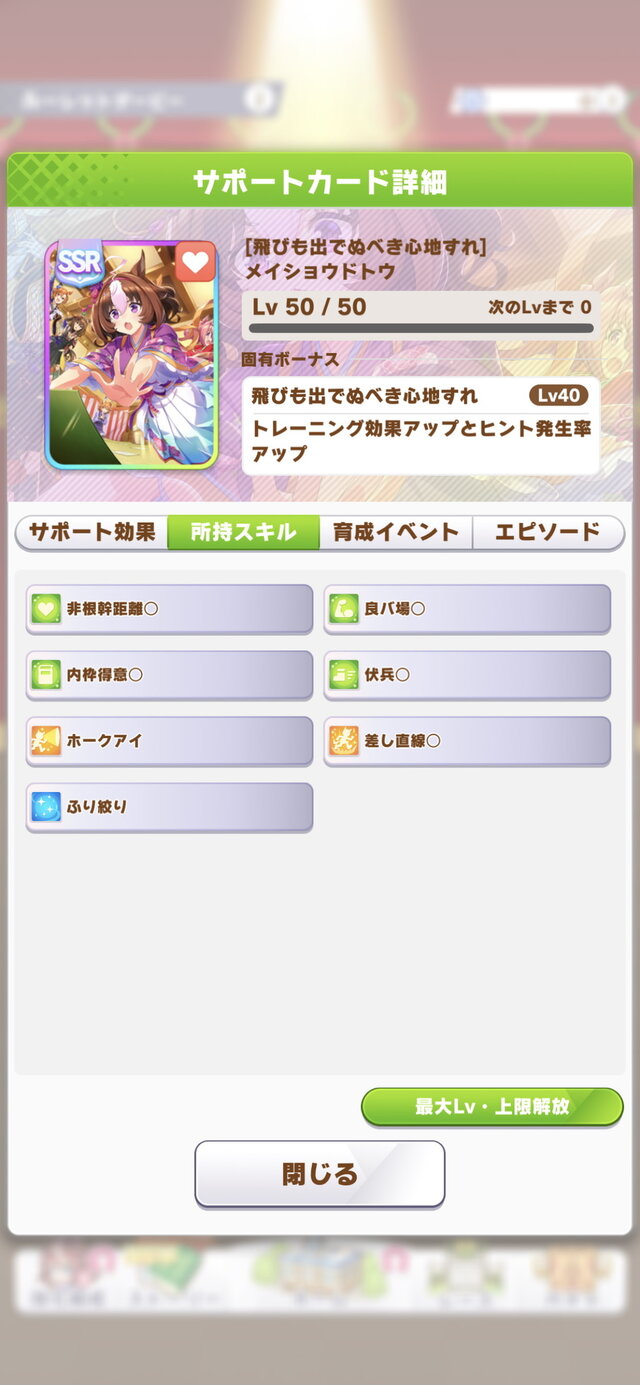Switch to the サポート効果 tab

pos(92,532)
